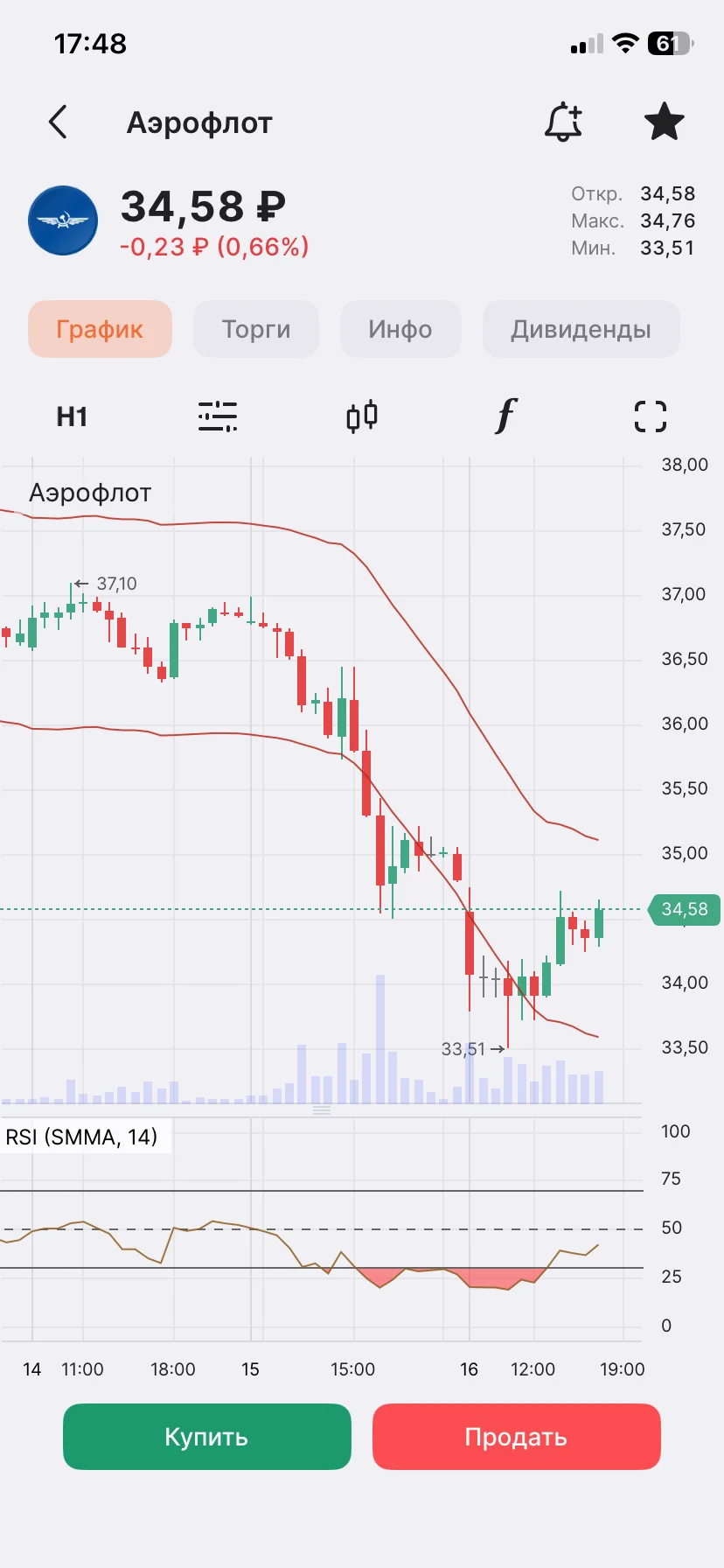Viewport: 724px width, 1568px height.
Task: Open RSI (SMMA, 14) indicator settings
Action: tap(81, 1137)
